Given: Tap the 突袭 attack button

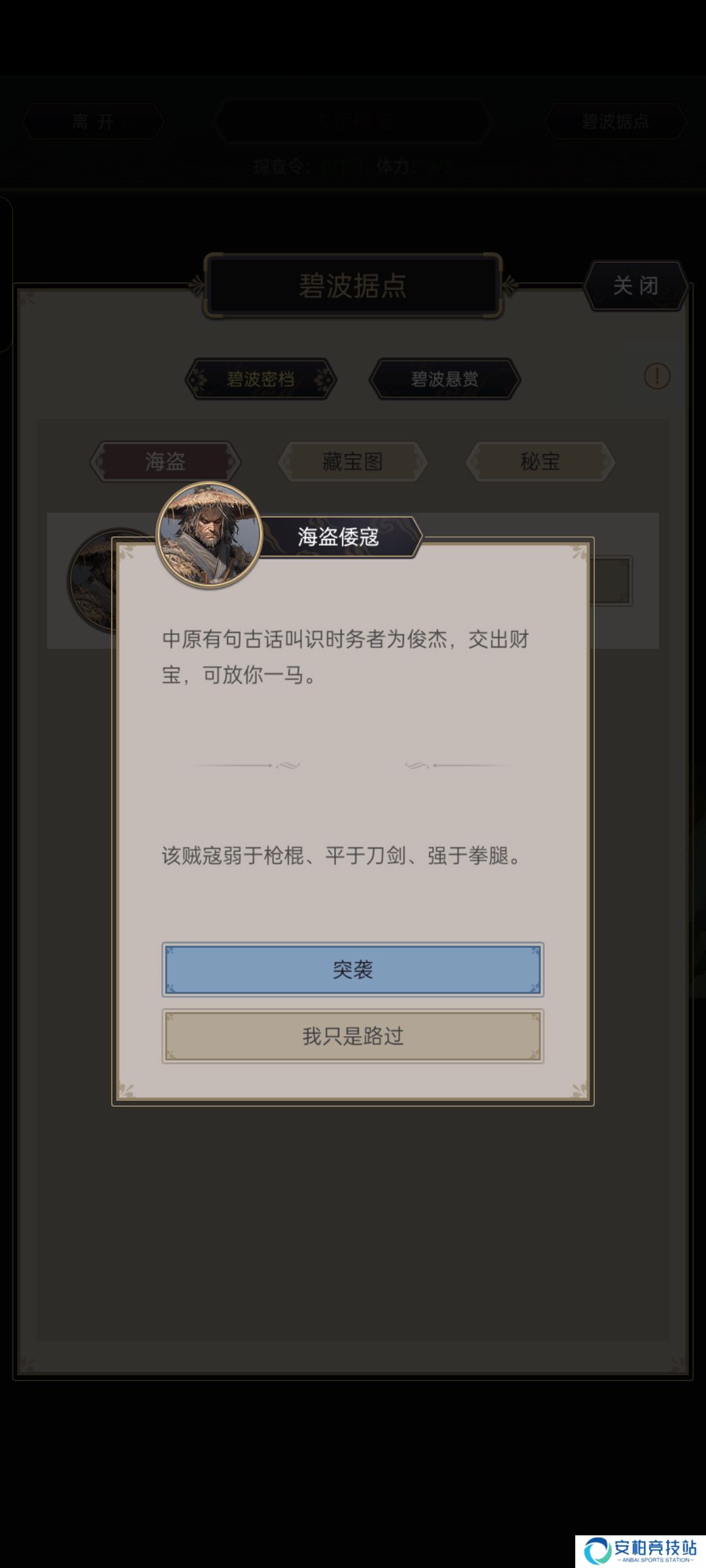Looking at the screenshot, I should click(x=352, y=970).
